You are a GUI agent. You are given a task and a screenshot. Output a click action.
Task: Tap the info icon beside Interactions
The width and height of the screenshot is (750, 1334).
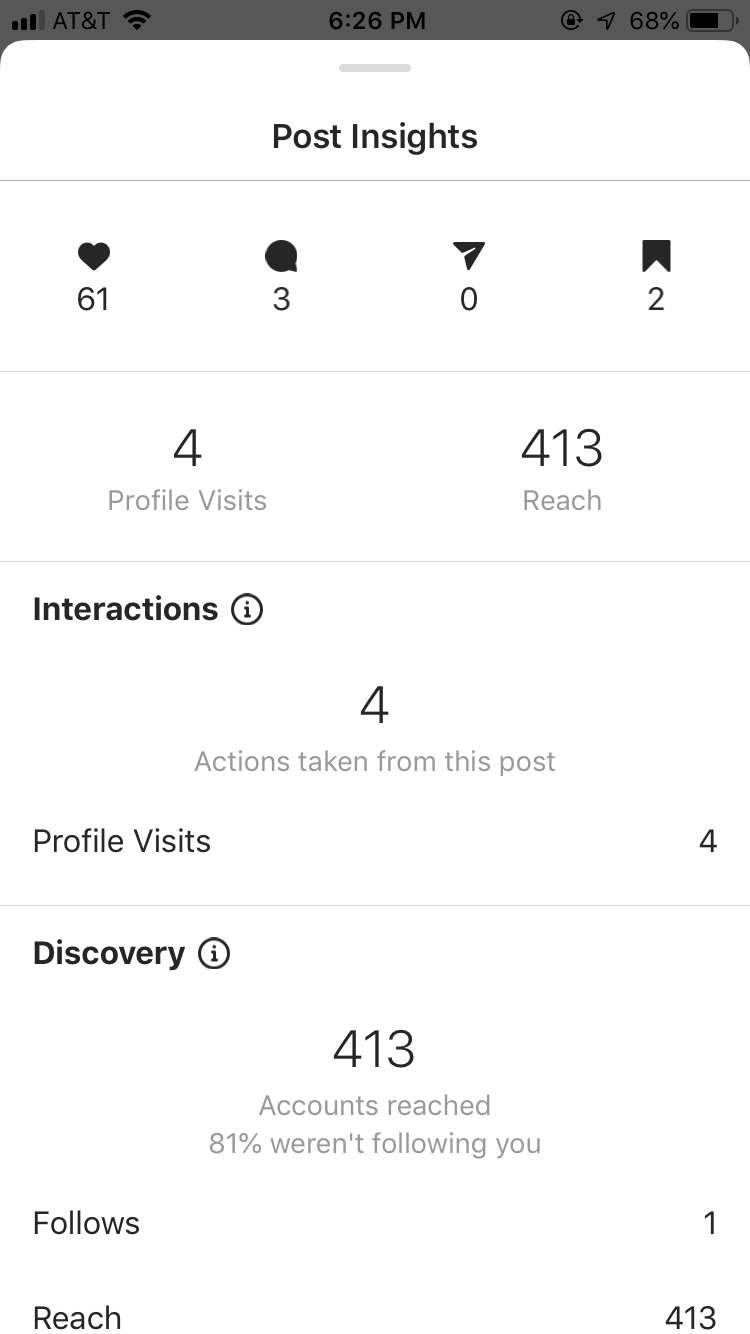point(247,609)
